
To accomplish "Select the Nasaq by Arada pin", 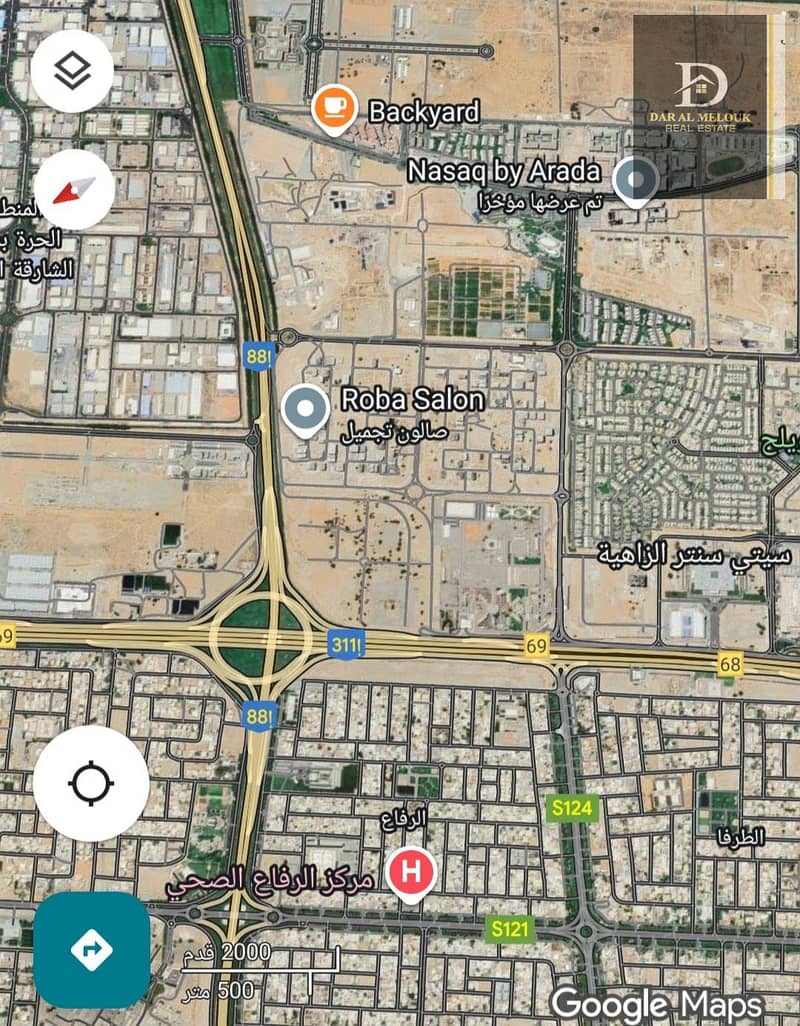I will (634, 181).
